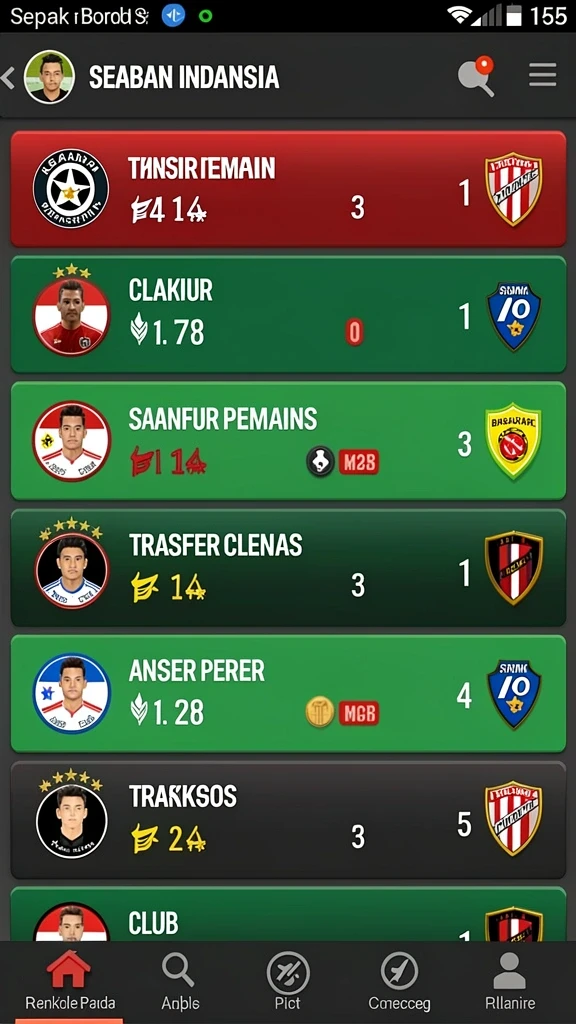The height and width of the screenshot is (1024, 576).
Task: Switch to the Anpls search tab
Action: click(180, 982)
